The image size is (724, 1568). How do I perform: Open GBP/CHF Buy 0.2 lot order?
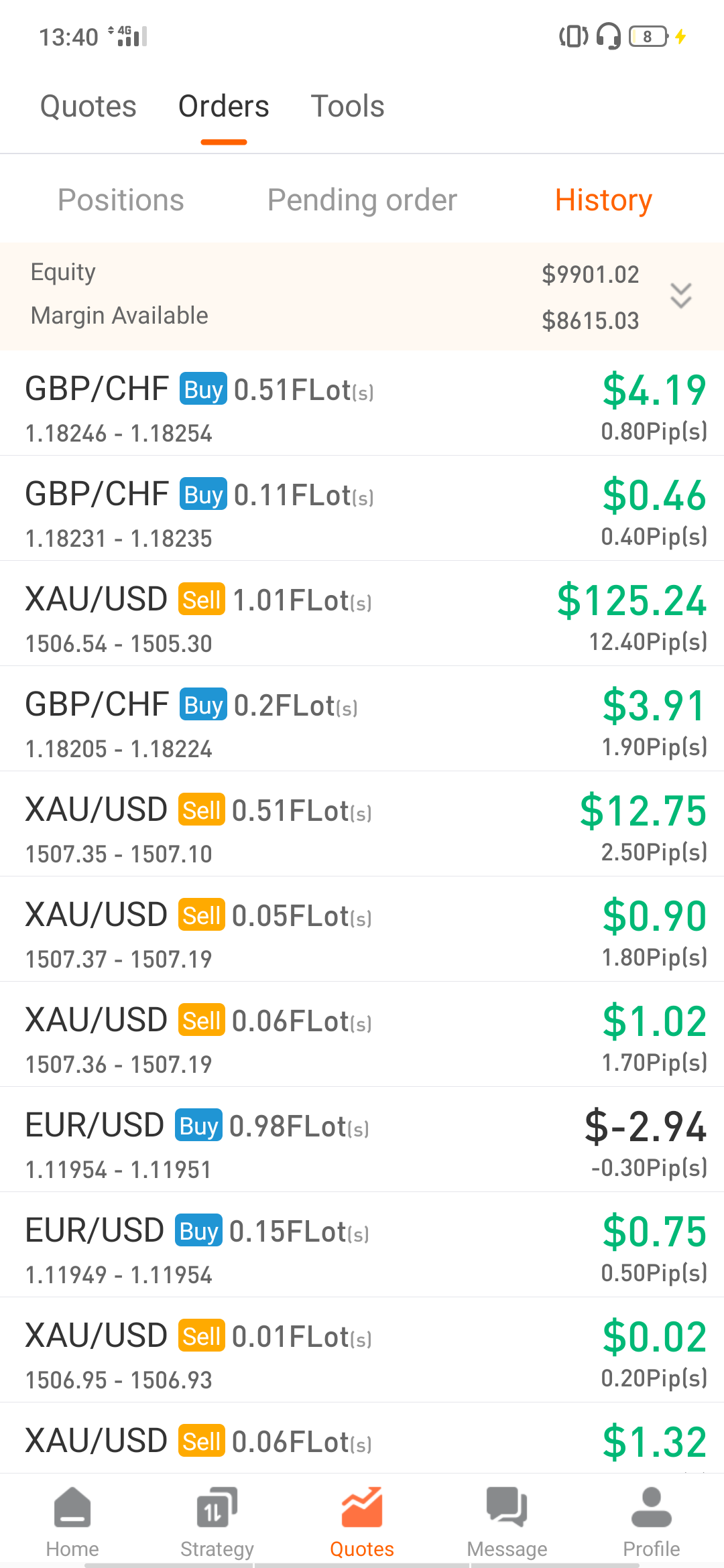(x=362, y=719)
